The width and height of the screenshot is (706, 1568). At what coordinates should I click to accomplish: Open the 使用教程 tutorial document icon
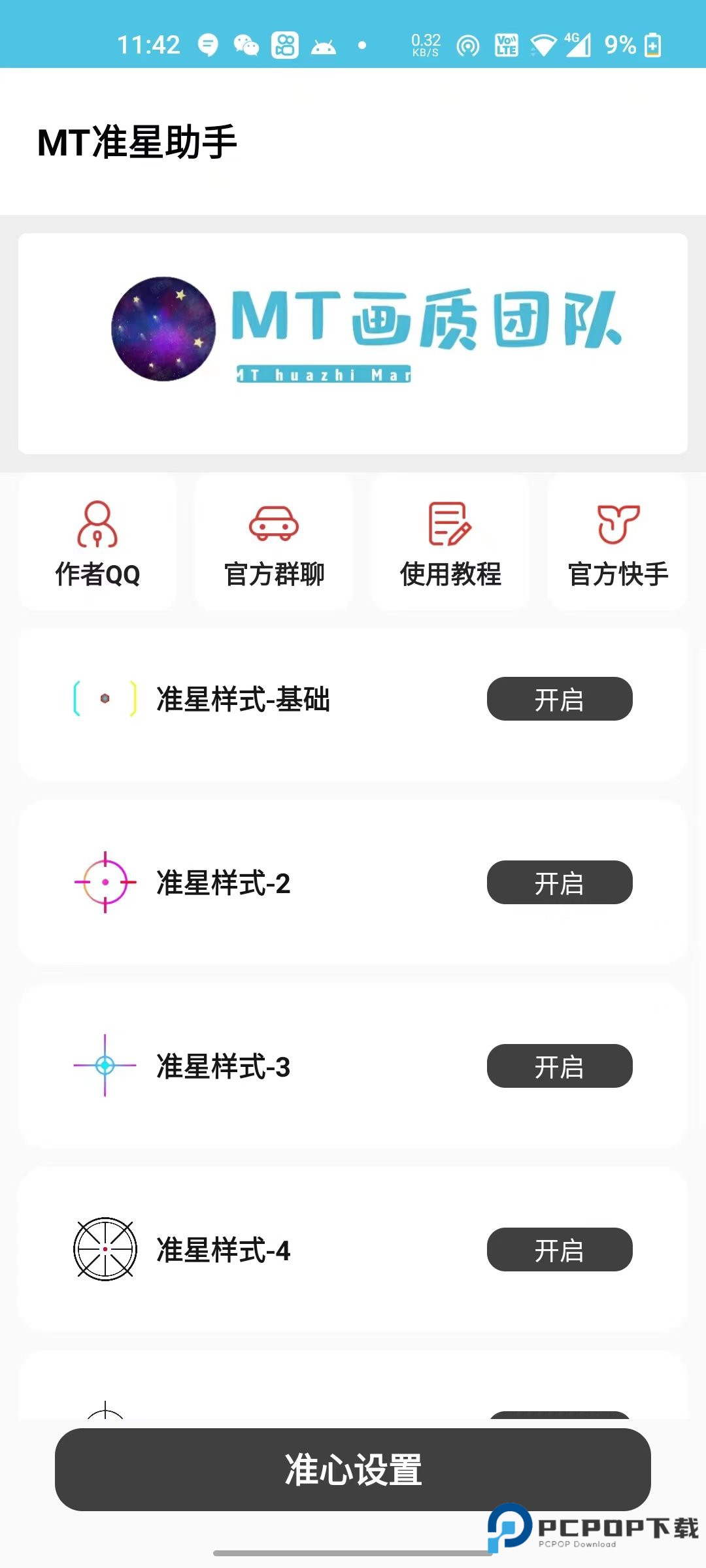click(x=449, y=523)
